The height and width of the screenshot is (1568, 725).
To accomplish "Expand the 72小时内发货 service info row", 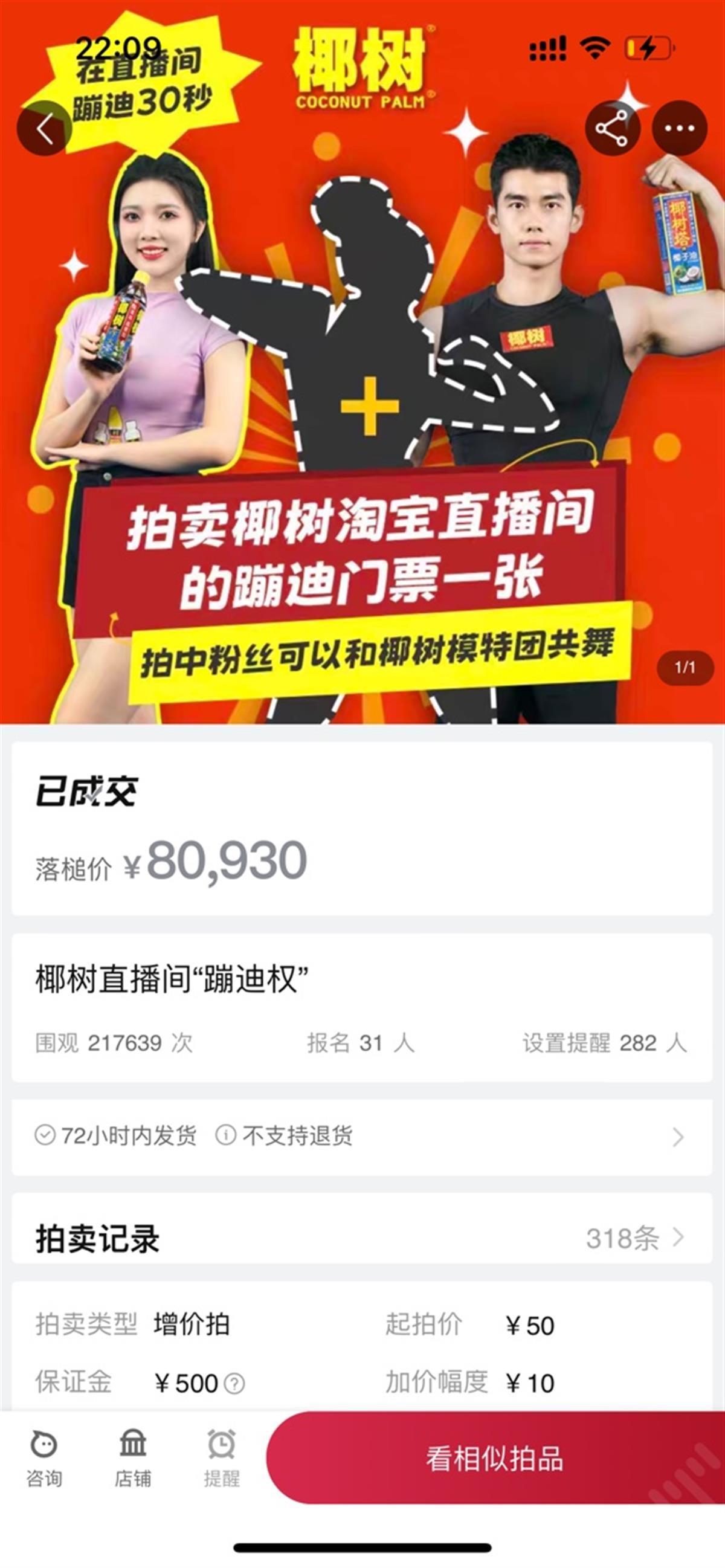I will (677, 1137).
